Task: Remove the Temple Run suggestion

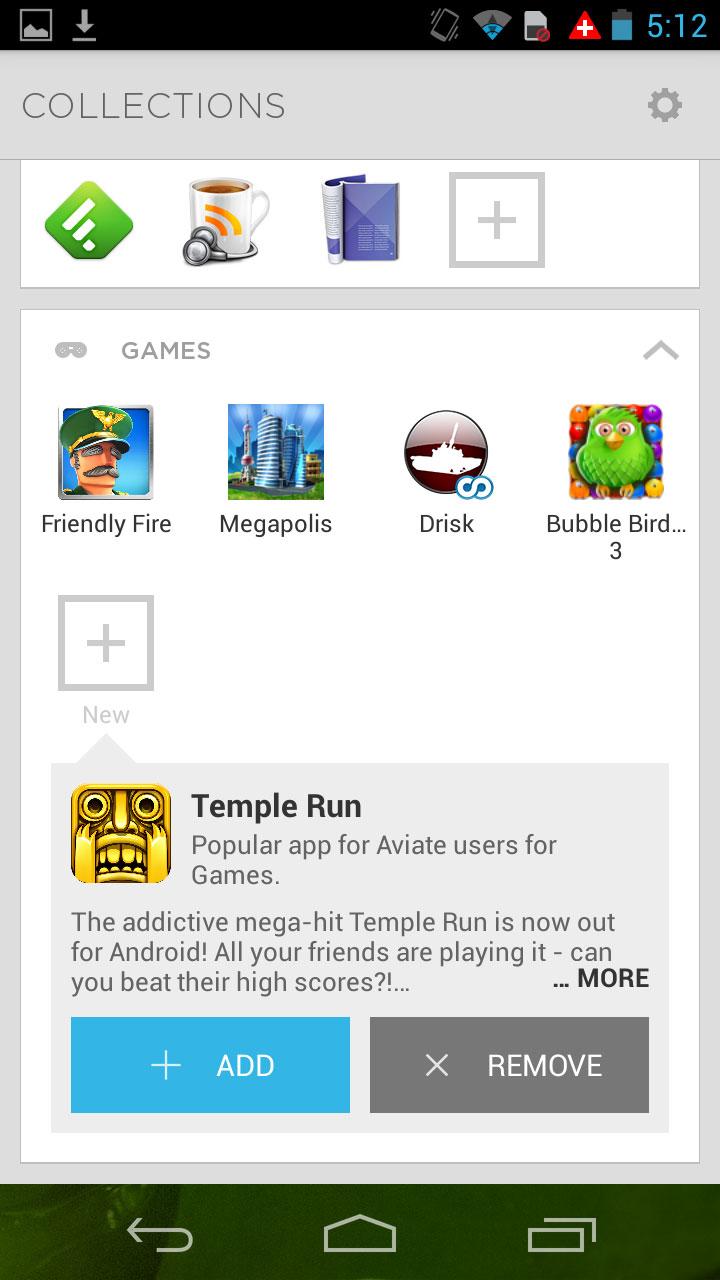Action: [x=509, y=1065]
